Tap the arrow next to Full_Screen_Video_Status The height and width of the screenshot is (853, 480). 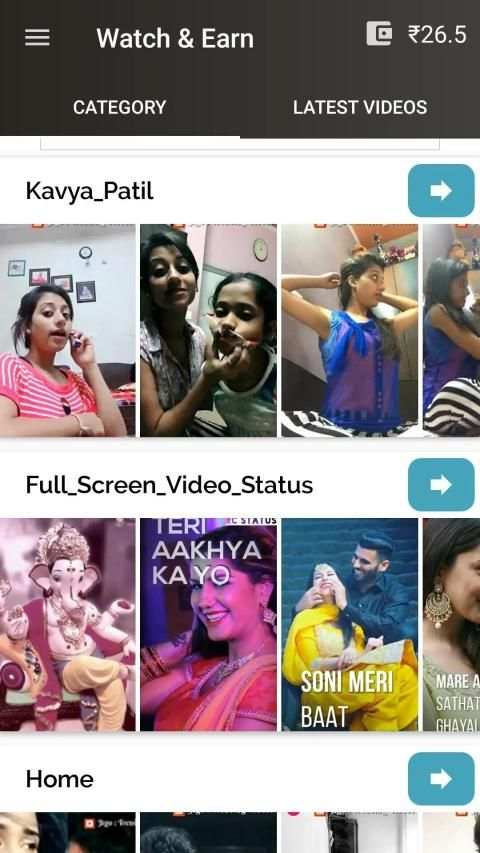click(441, 485)
